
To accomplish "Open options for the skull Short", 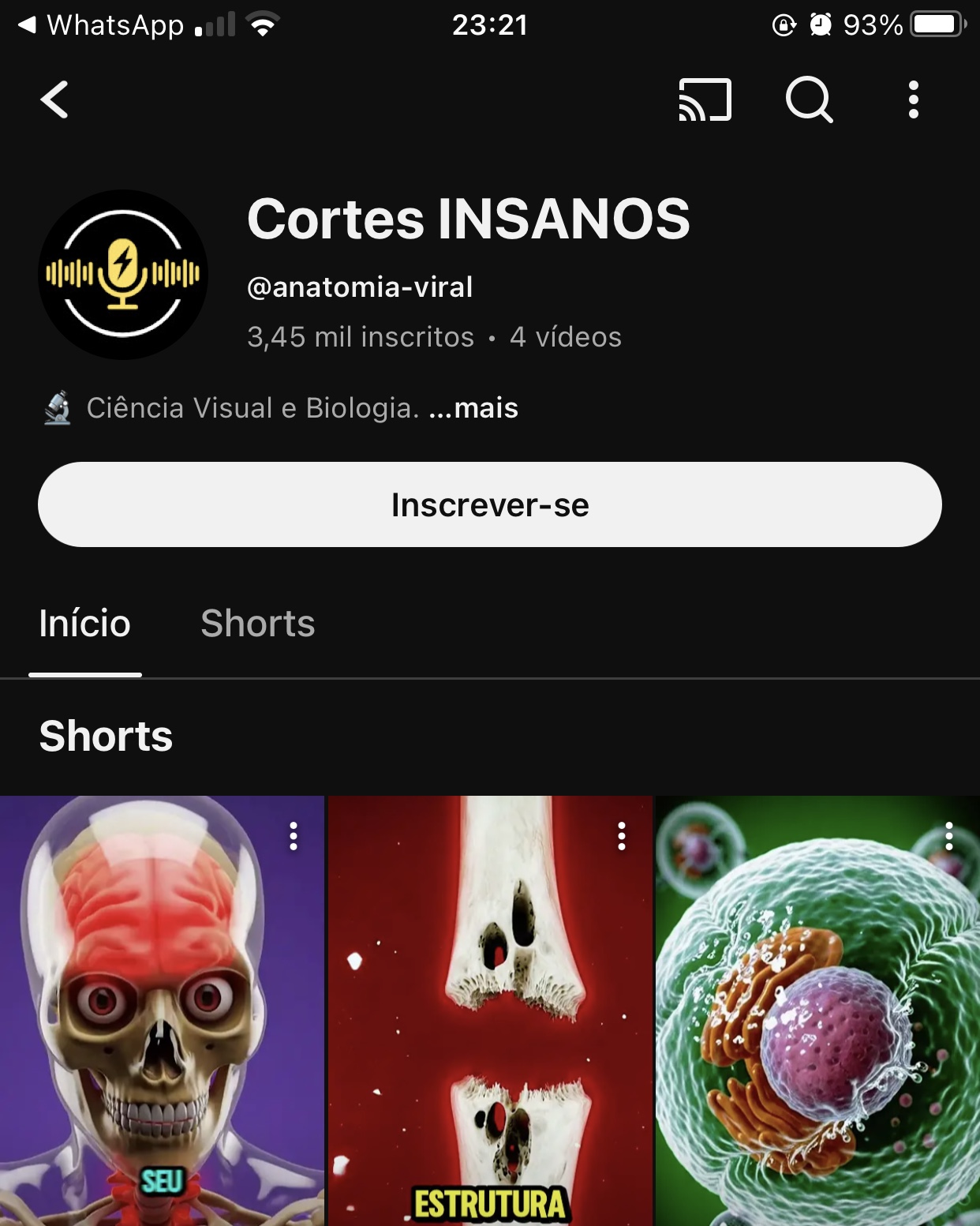I will (x=294, y=836).
